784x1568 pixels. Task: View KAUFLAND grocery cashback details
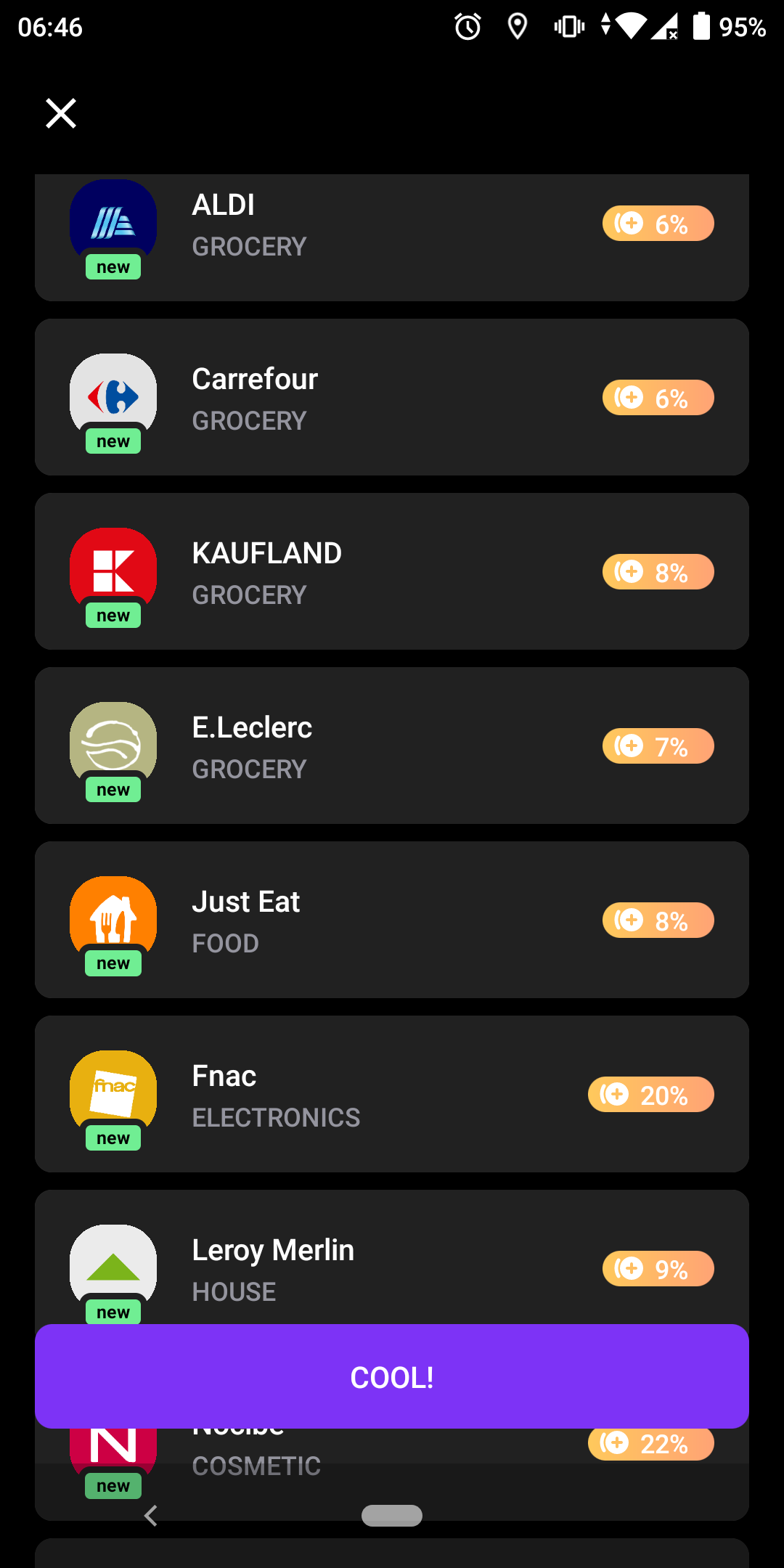click(x=392, y=571)
